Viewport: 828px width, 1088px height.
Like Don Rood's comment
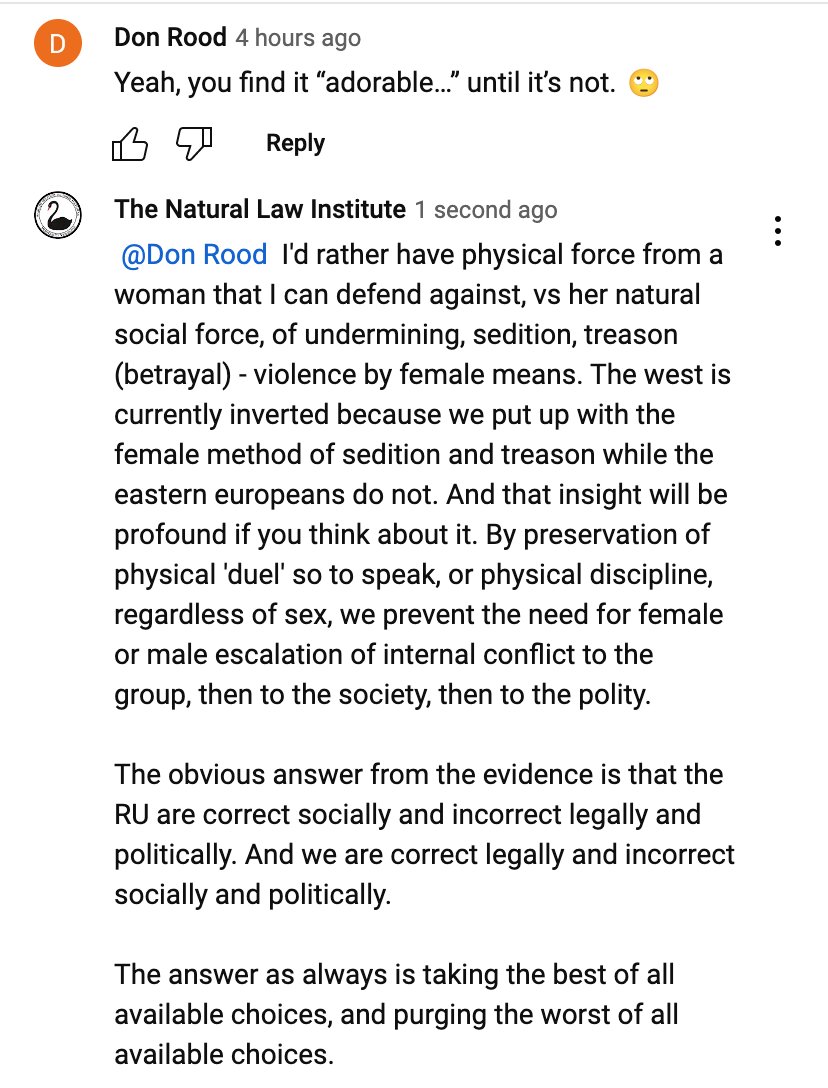(129, 145)
